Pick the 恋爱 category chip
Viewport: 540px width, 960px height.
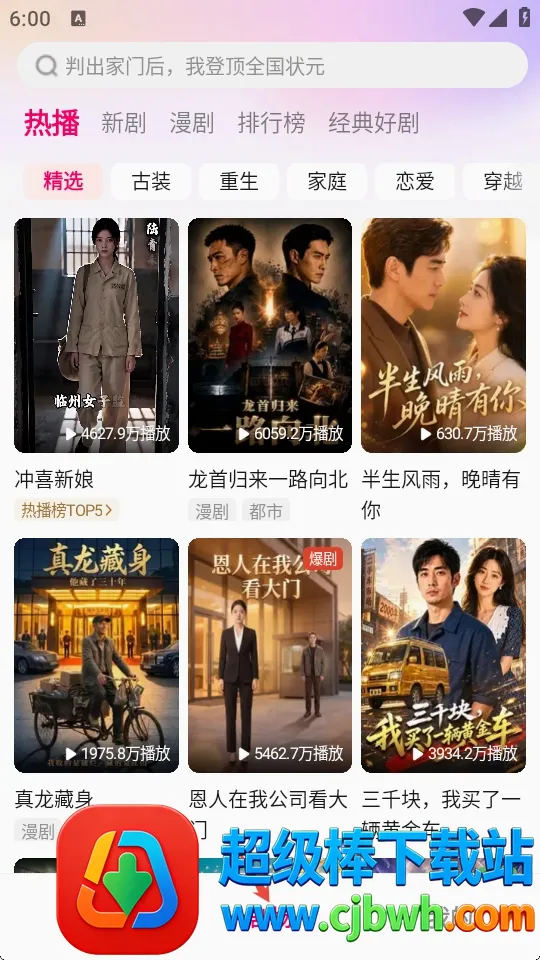(414, 181)
